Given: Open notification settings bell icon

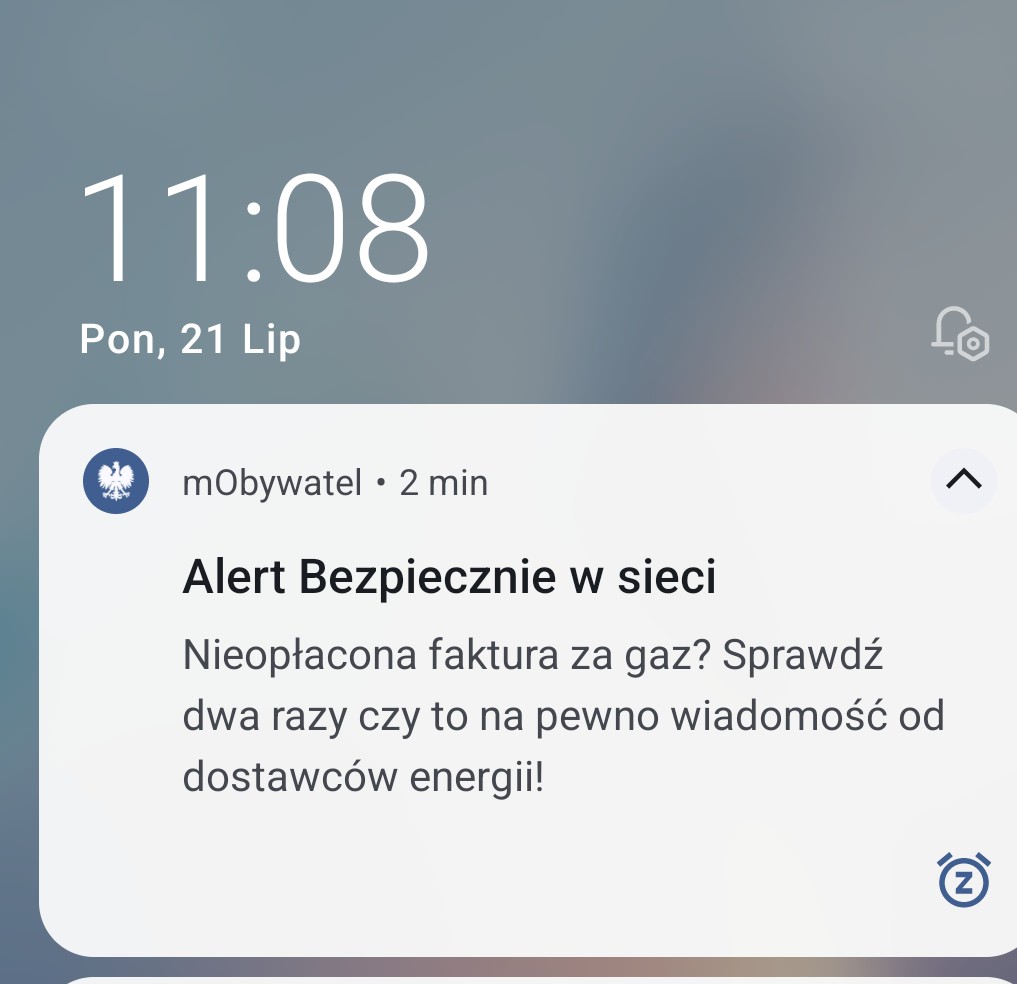Looking at the screenshot, I should (961, 333).
